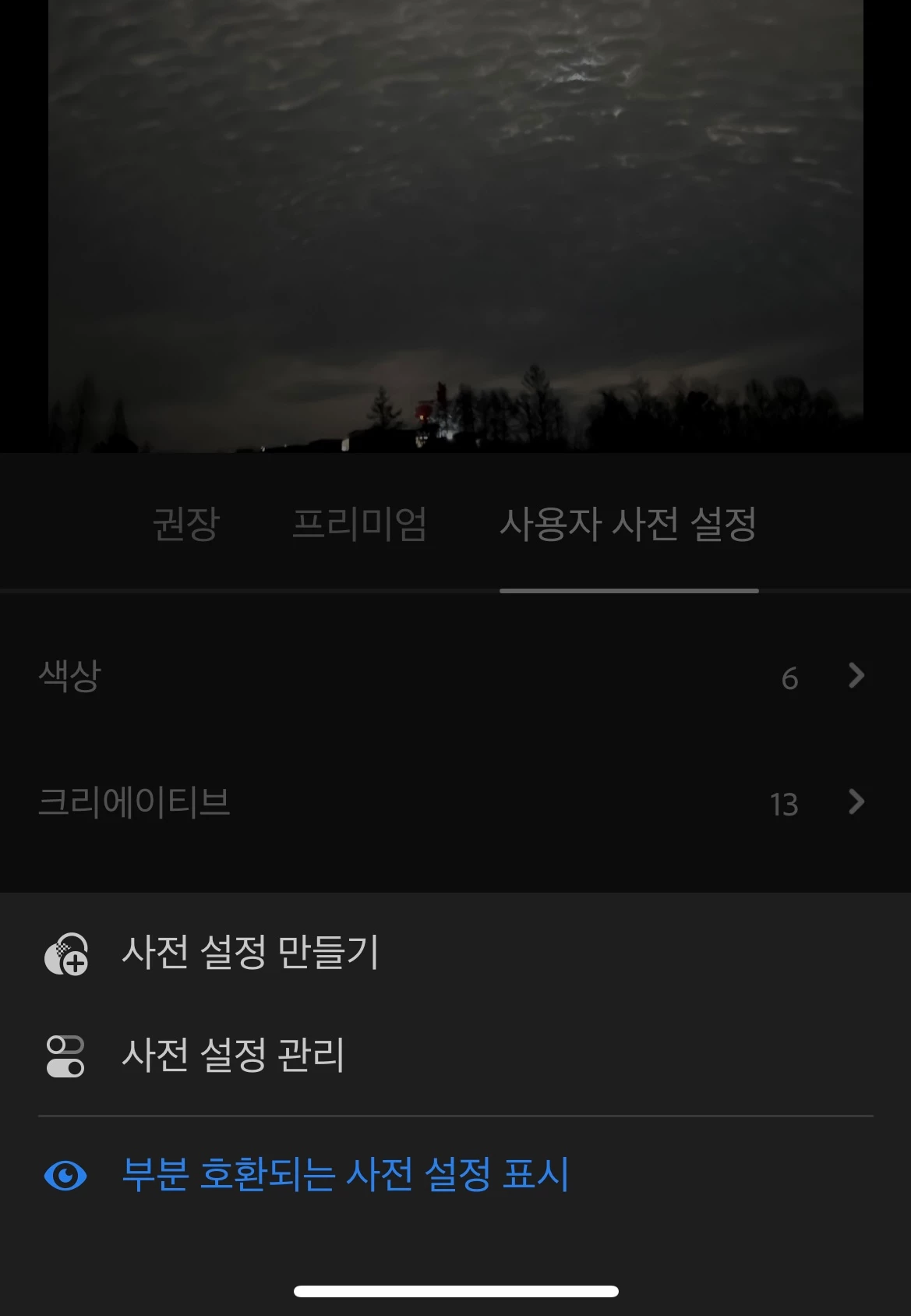Select the 사용자 사전 설정 tab
This screenshot has width=911, height=1316.
(628, 524)
